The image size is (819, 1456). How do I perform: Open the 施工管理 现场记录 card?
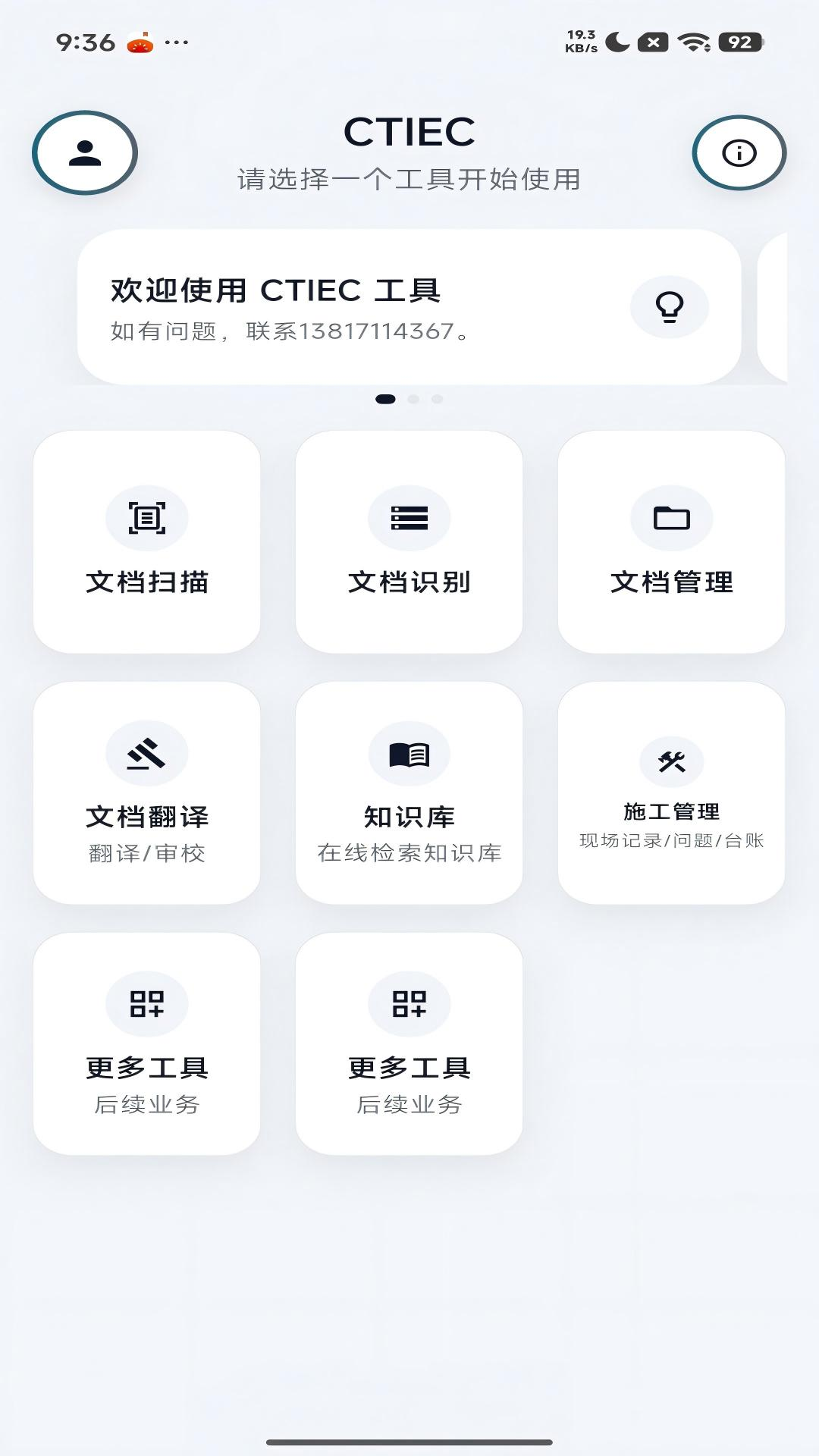670,790
